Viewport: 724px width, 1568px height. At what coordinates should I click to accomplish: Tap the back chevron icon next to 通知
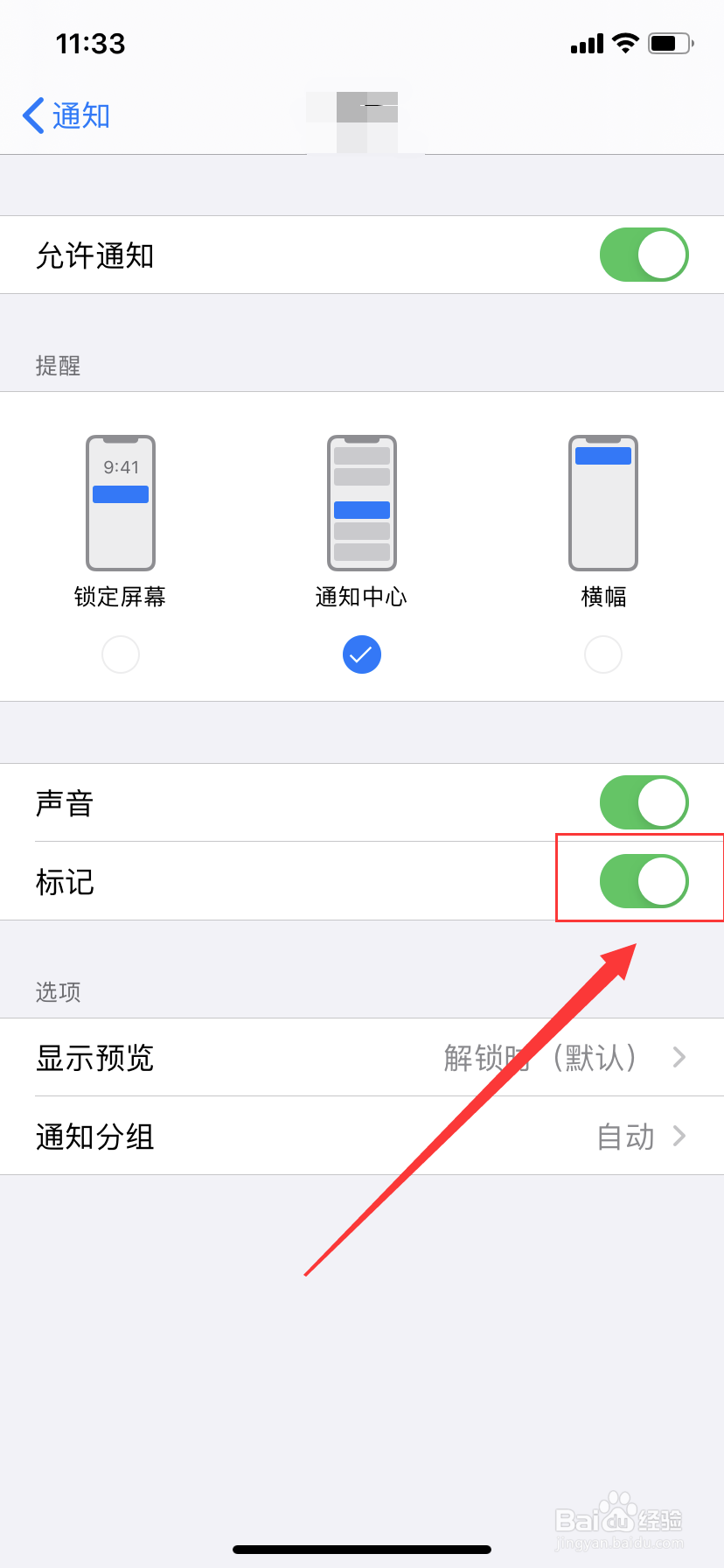coord(32,115)
